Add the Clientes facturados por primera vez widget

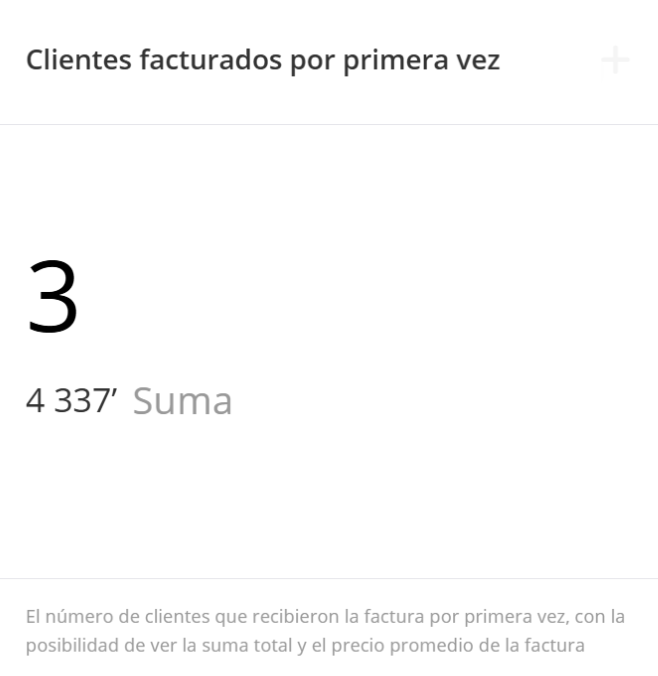point(615,61)
